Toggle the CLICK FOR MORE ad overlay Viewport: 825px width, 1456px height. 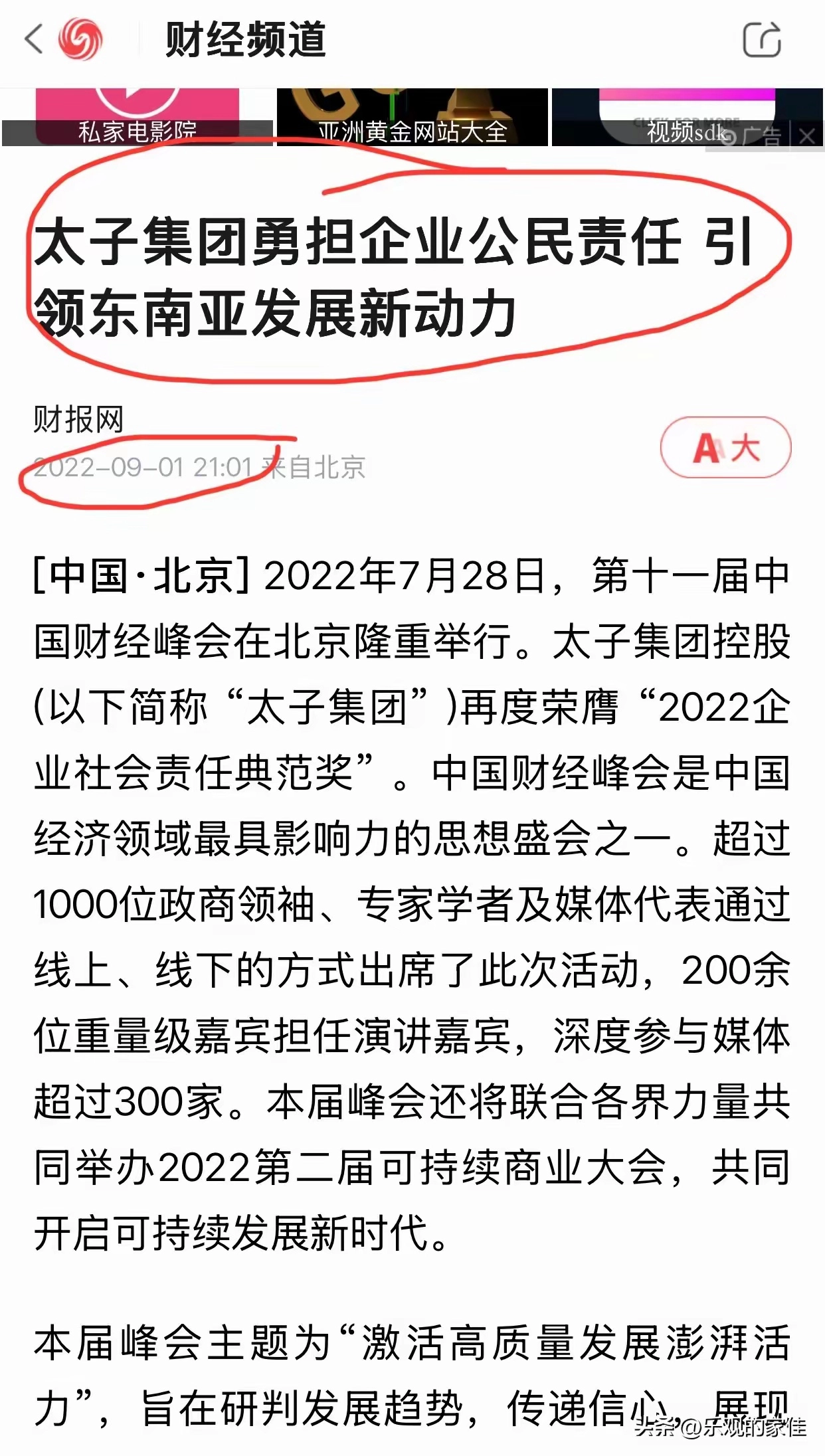tap(689, 121)
